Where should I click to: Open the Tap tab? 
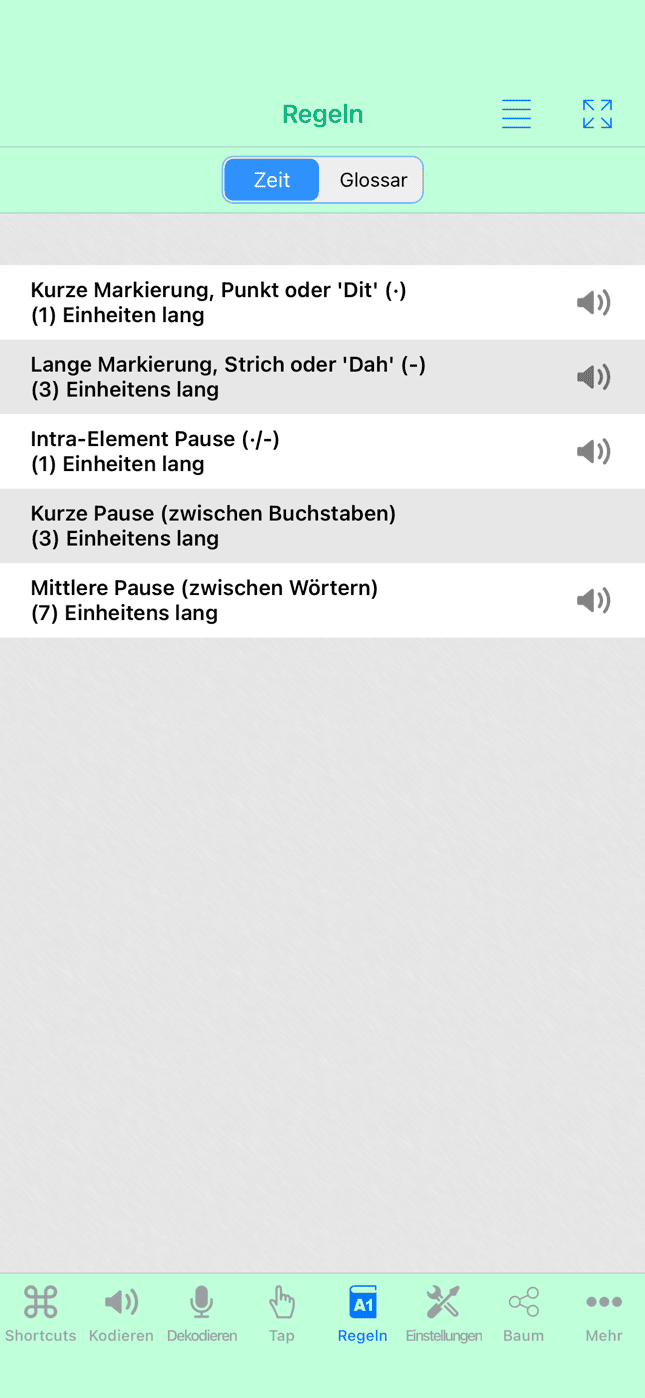[282, 1314]
